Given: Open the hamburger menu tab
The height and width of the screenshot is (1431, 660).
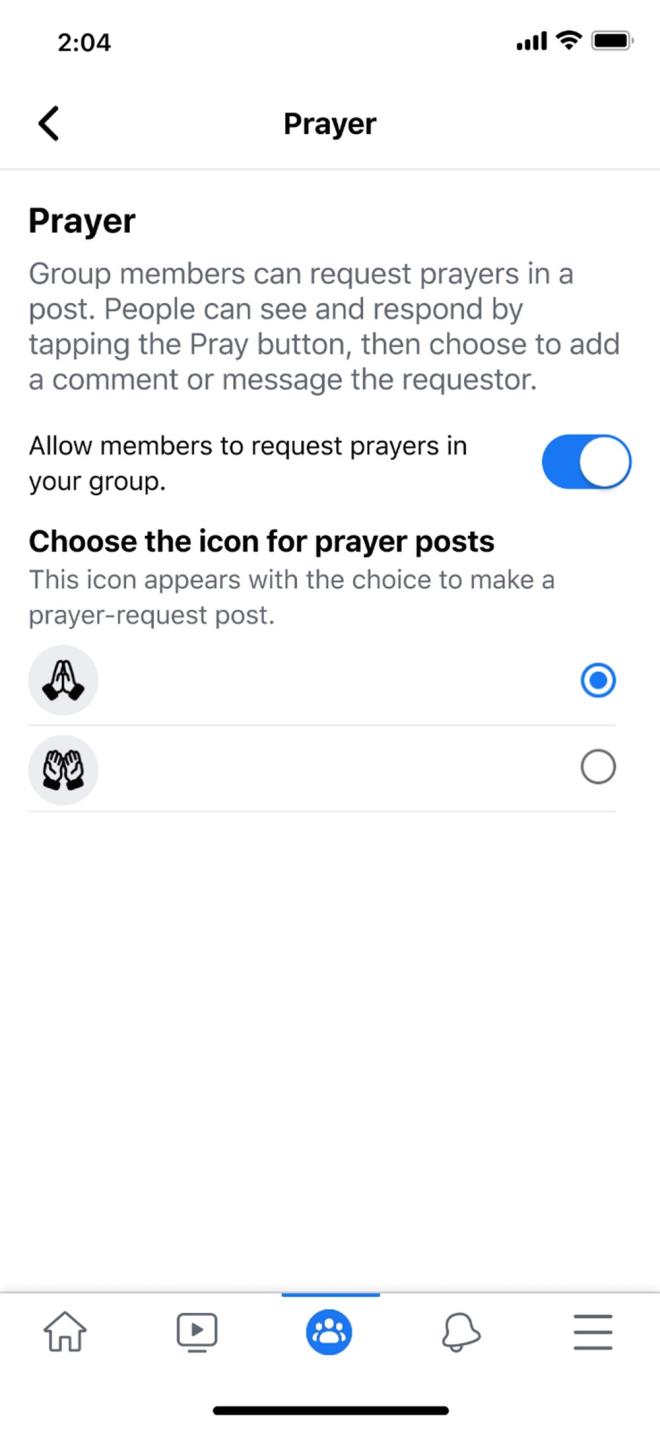Looking at the screenshot, I should pos(592,1332).
